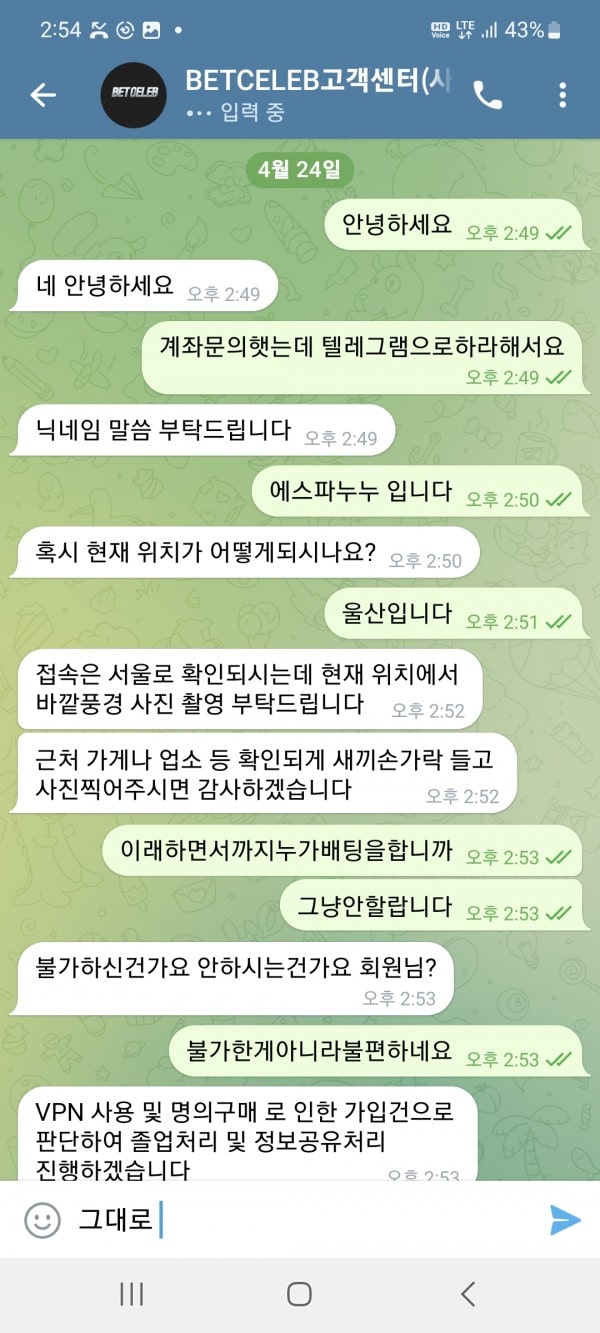Screen dimensions: 600x1333
Task: Send the typed message
Action: pyautogui.click(x=565, y=1220)
